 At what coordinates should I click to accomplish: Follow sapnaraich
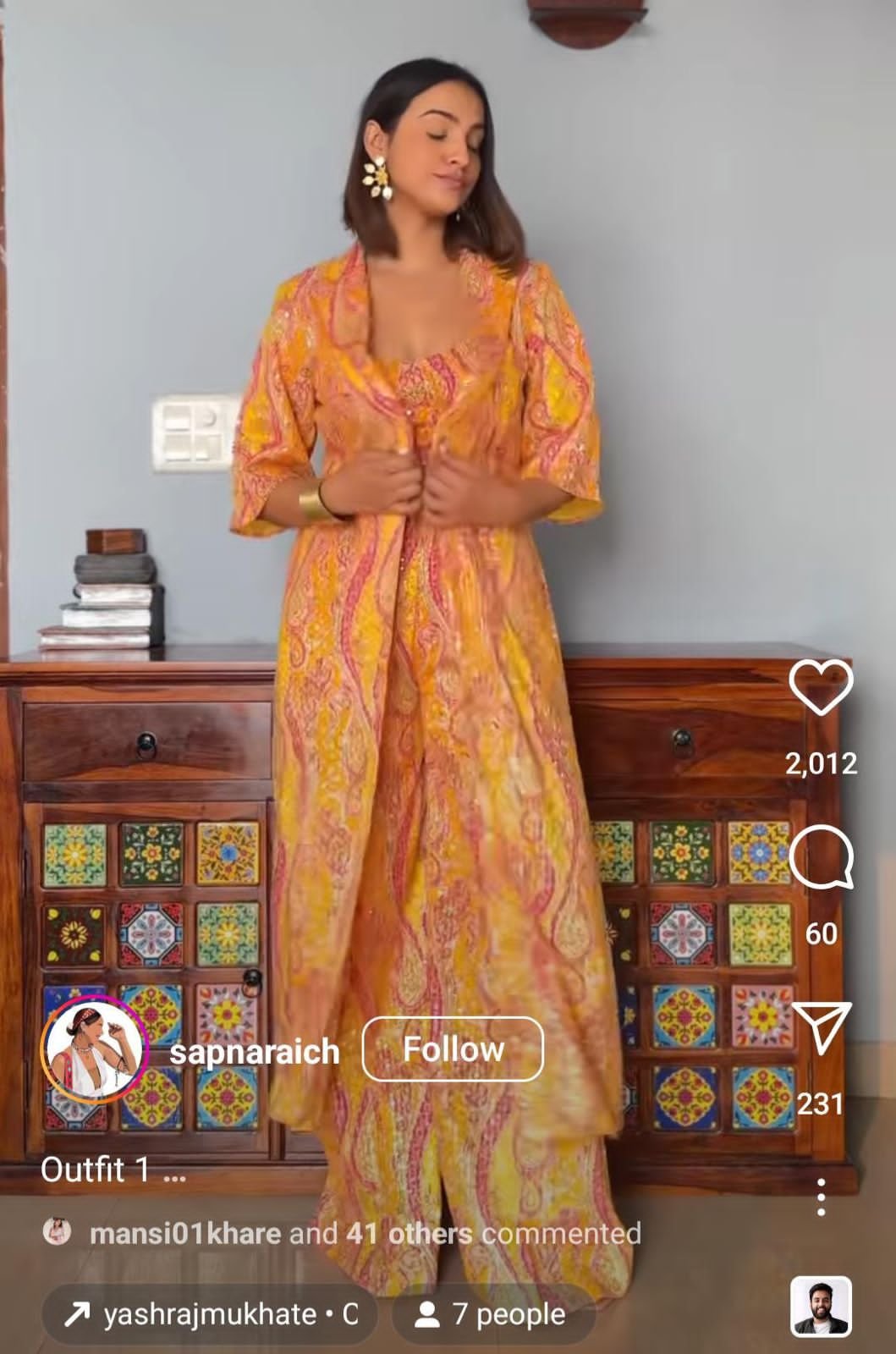(453, 1049)
